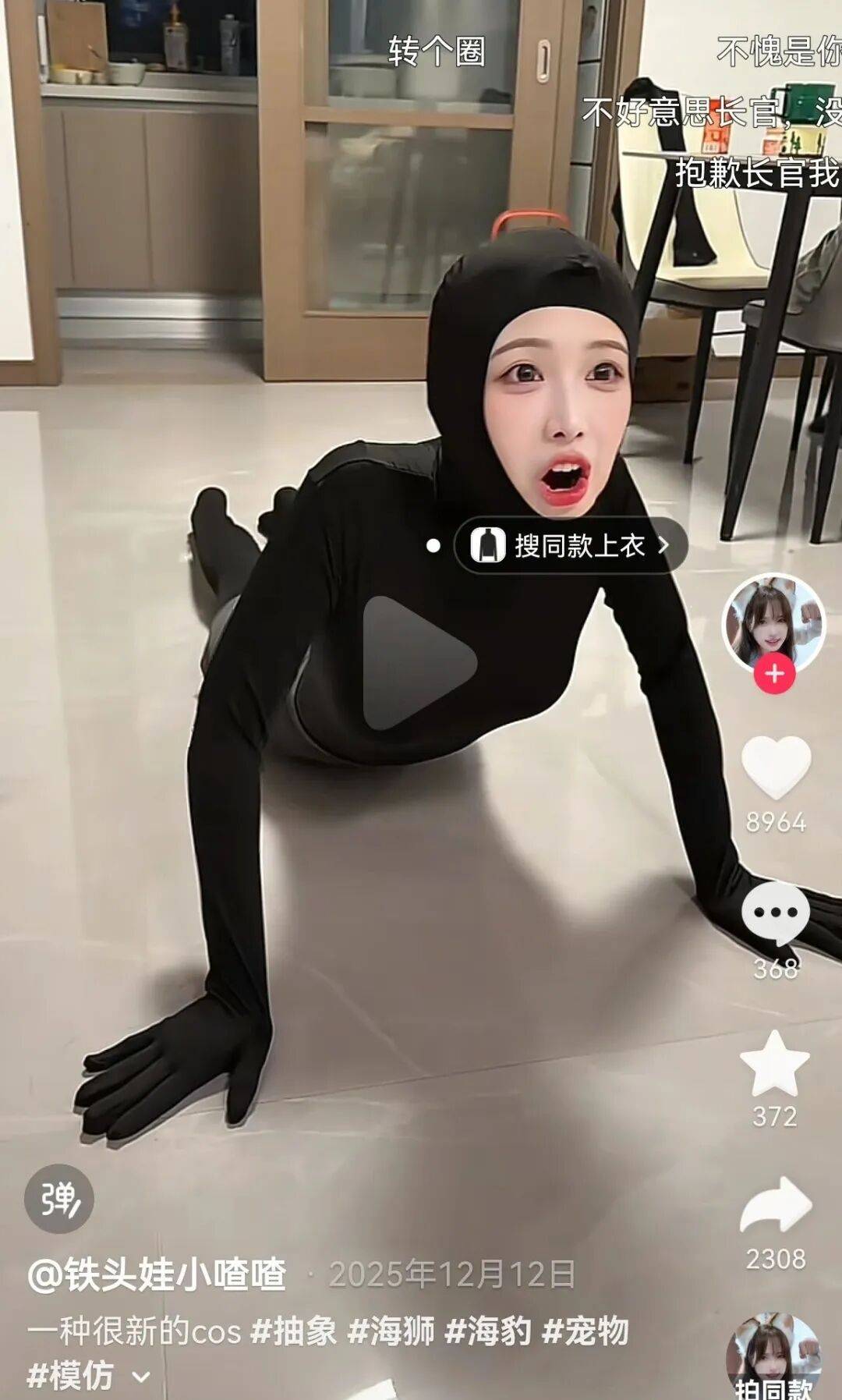This screenshot has width=842, height=1400.
Task: Resume the paused video
Action: tap(419, 663)
